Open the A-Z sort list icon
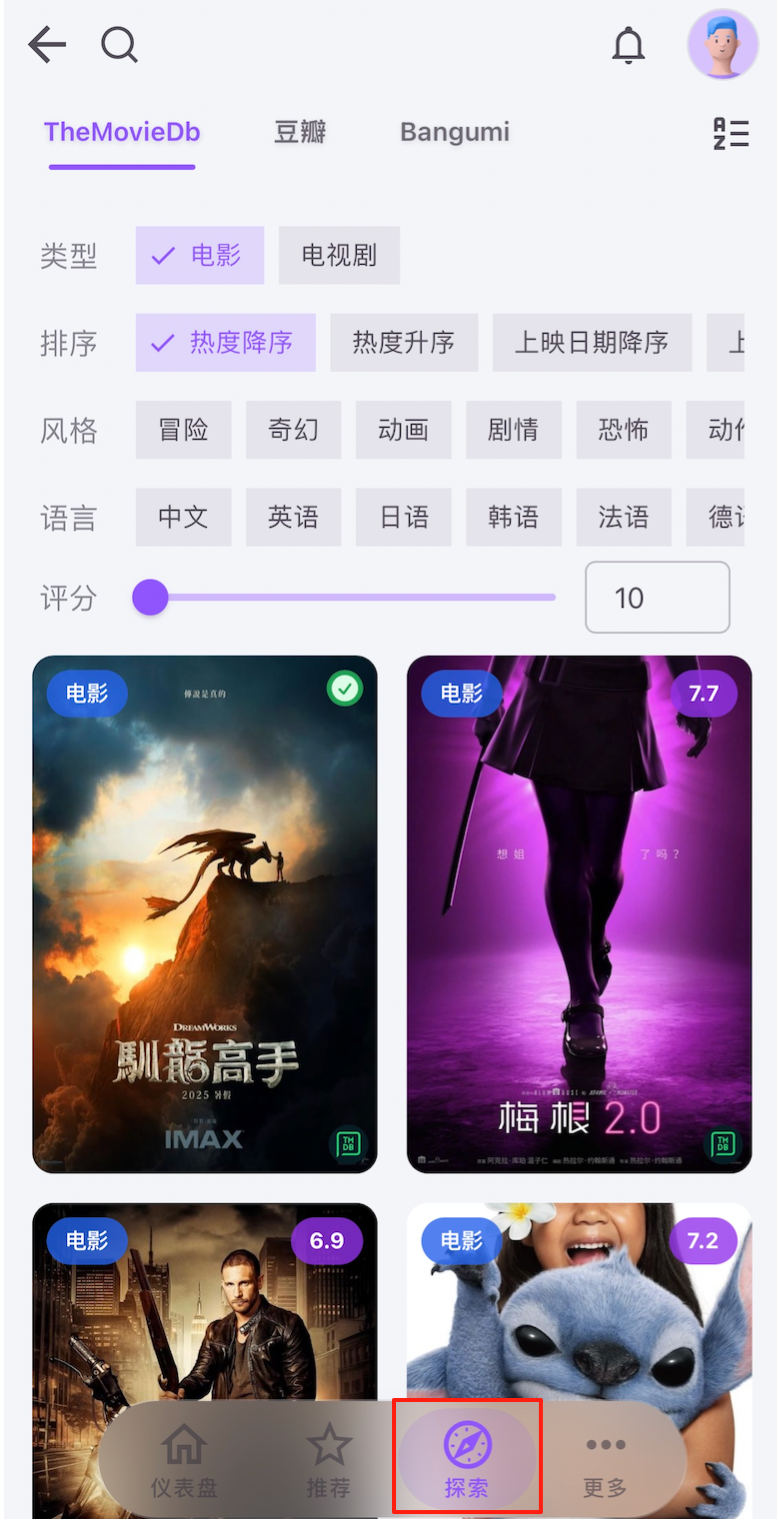Image resolution: width=778 pixels, height=1520 pixels. (731, 133)
